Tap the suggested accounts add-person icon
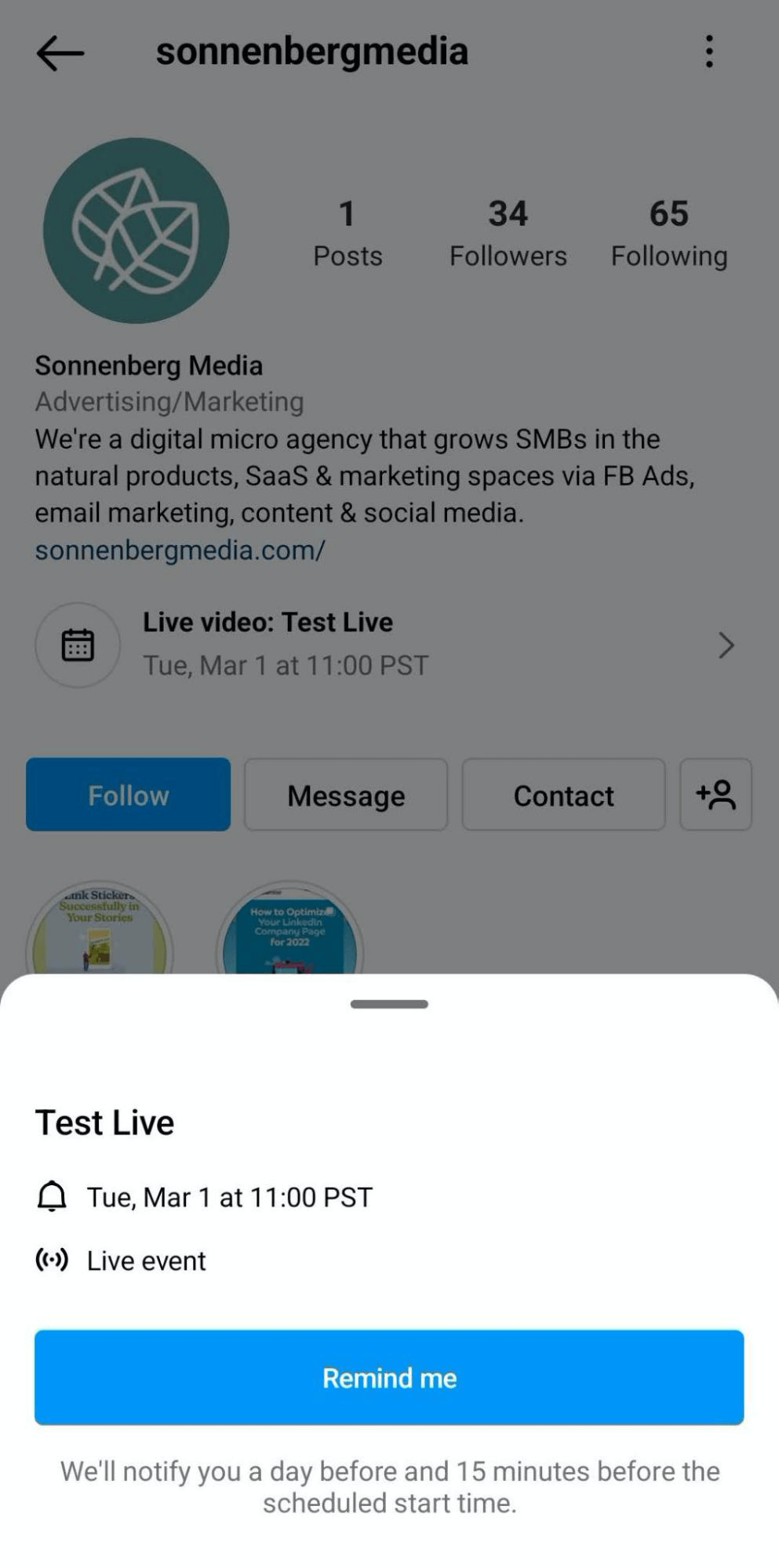The width and height of the screenshot is (779, 1568). coord(715,795)
